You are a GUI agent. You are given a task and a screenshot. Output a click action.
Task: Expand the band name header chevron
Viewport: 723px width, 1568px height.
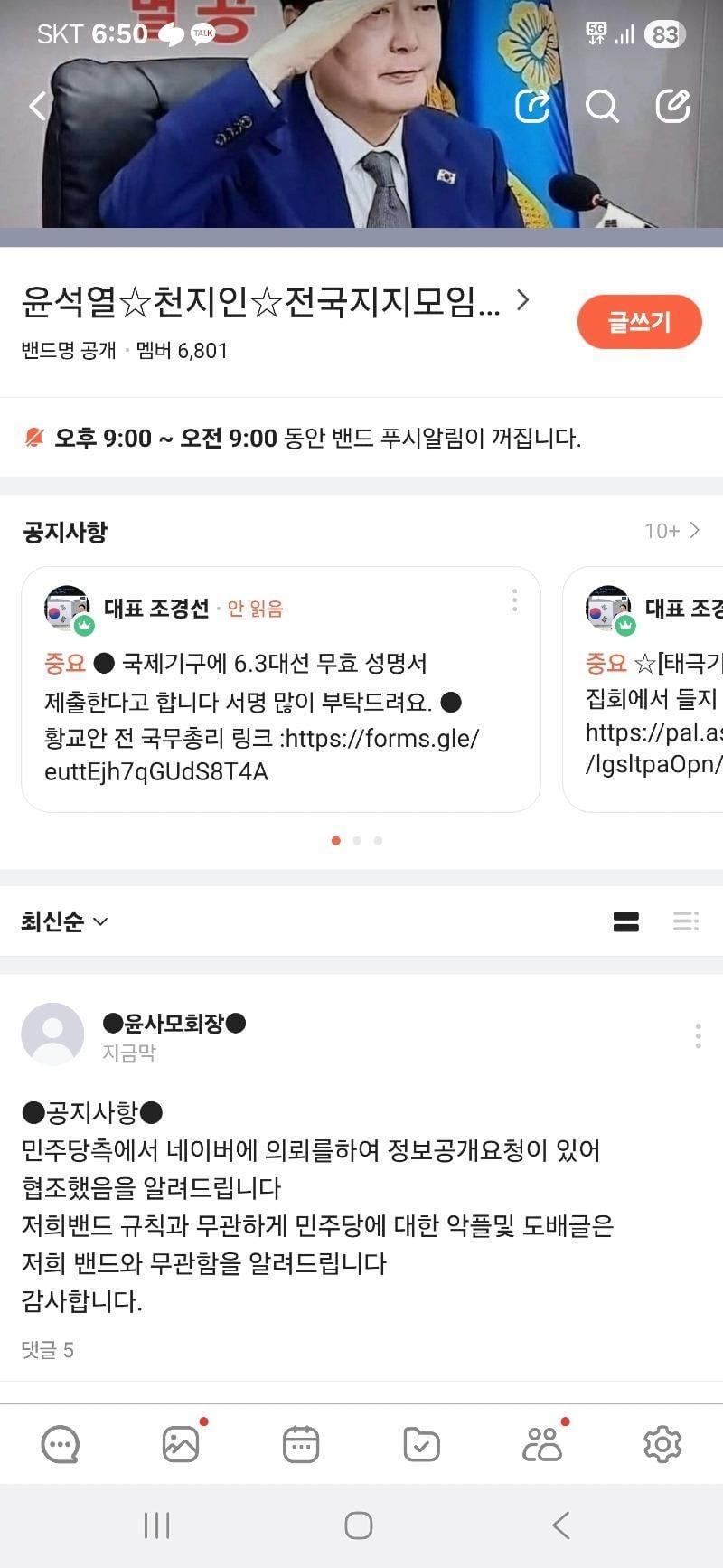pos(521,299)
